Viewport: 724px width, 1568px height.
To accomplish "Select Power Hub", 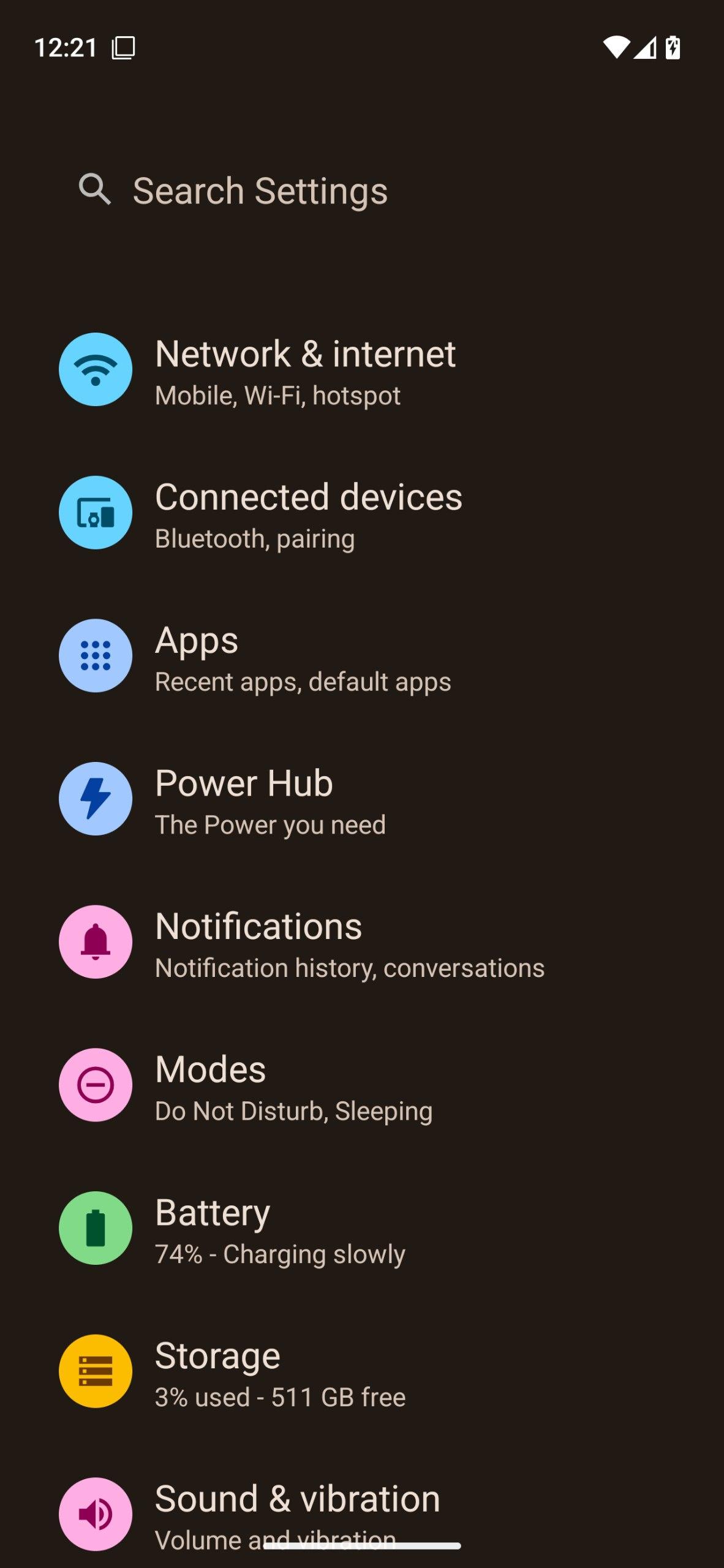I will (x=270, y=799).
